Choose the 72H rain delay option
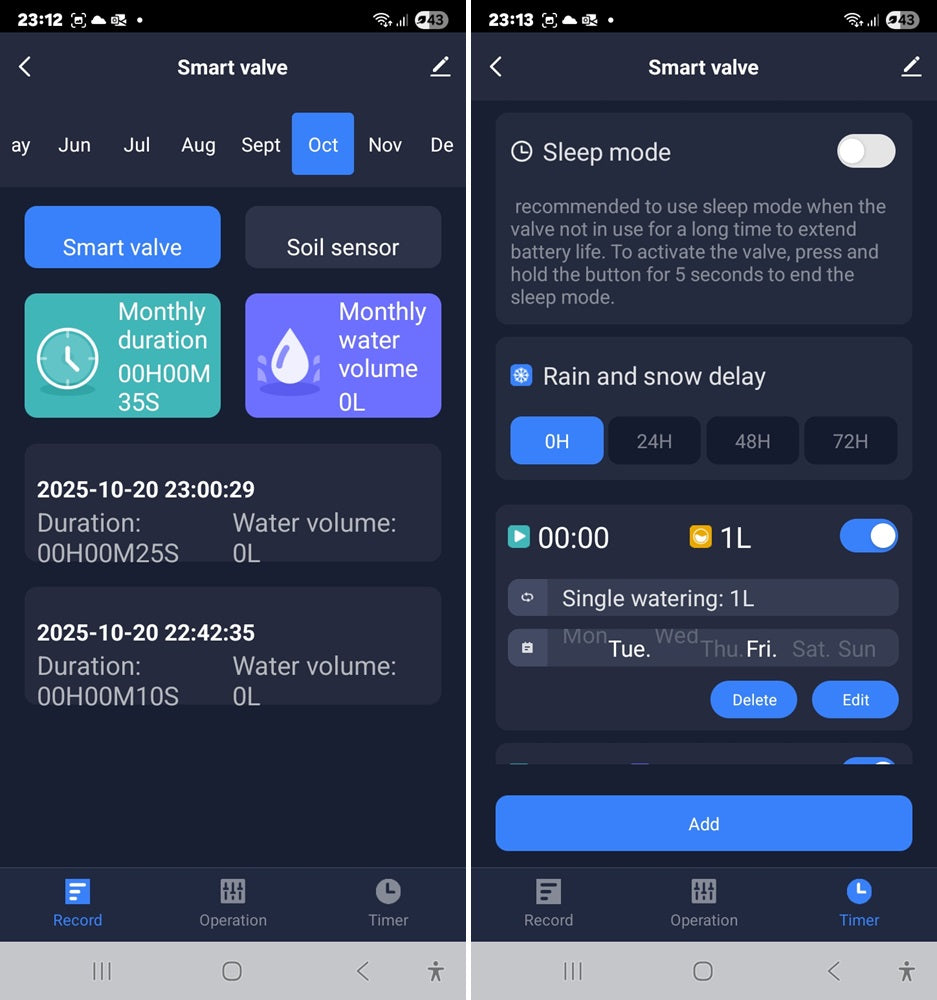The width and height of the screenshot is (937, 1000). 850,441
